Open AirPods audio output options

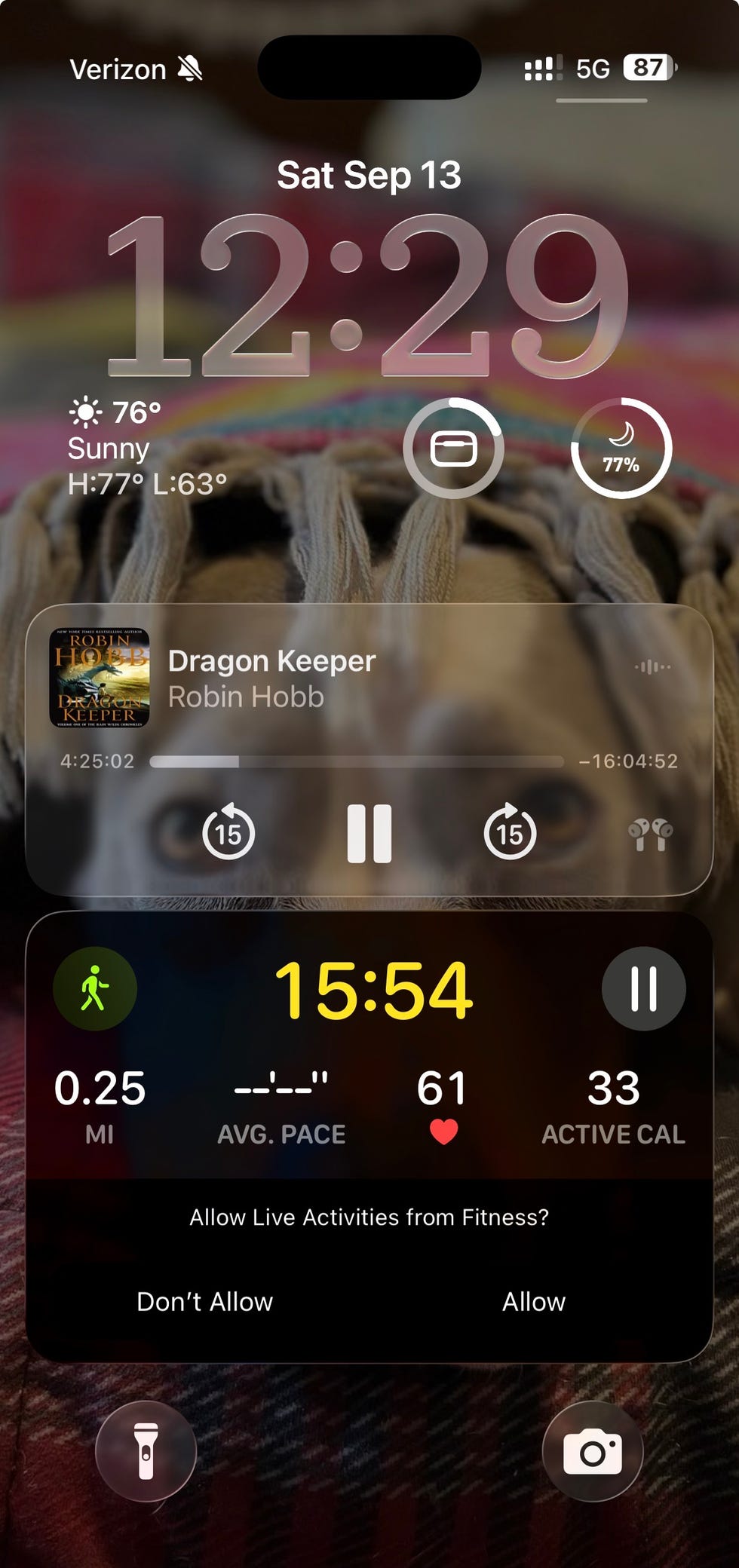point(650,834)
